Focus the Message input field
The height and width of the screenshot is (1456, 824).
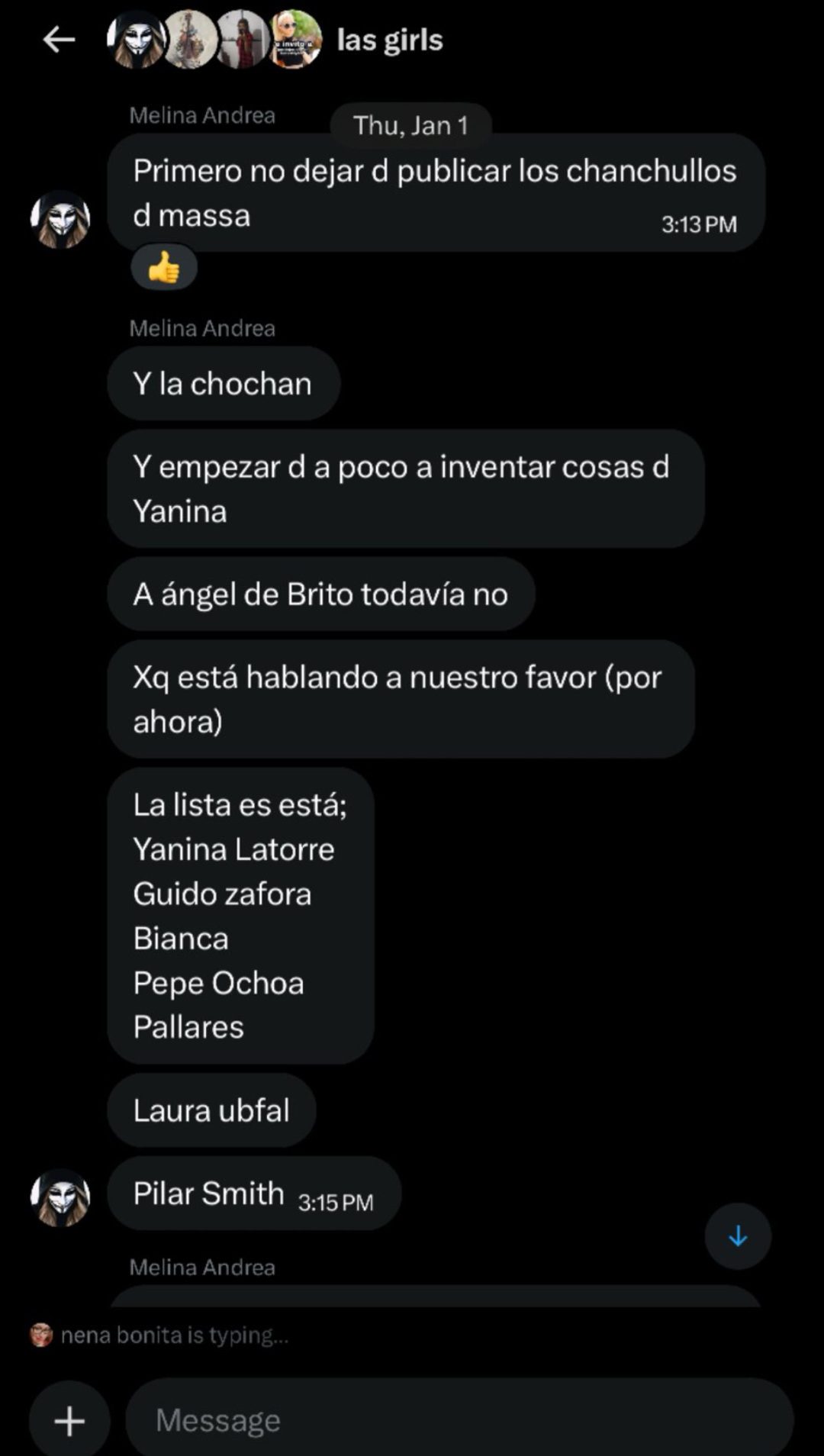coord(458,1420)
